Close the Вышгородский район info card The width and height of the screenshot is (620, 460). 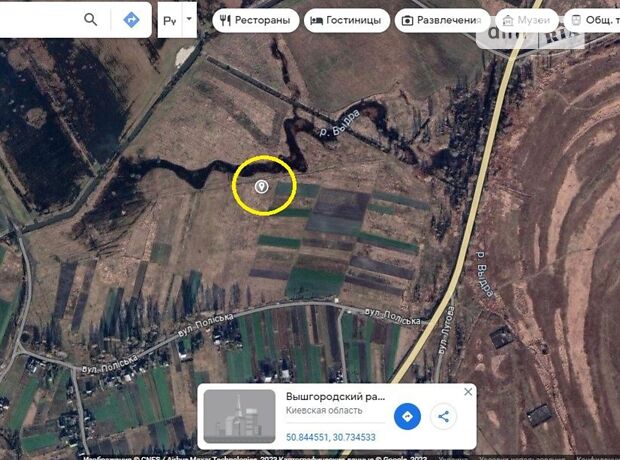pyautogui.click(x=468, y=392)
